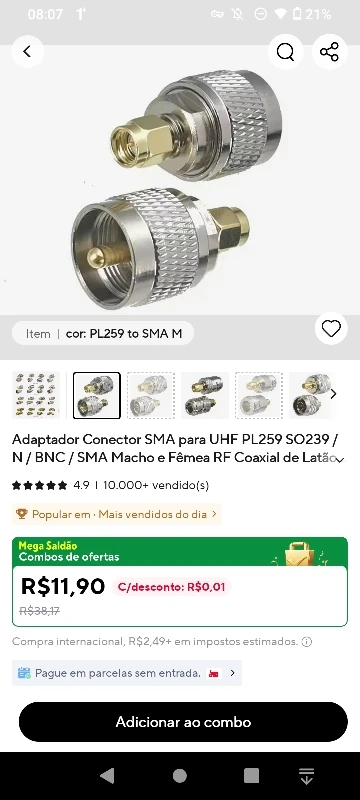The width and height of the screenshot is (360, 800).
Task: Show more variants with right arrow
Action: [333, 394]
